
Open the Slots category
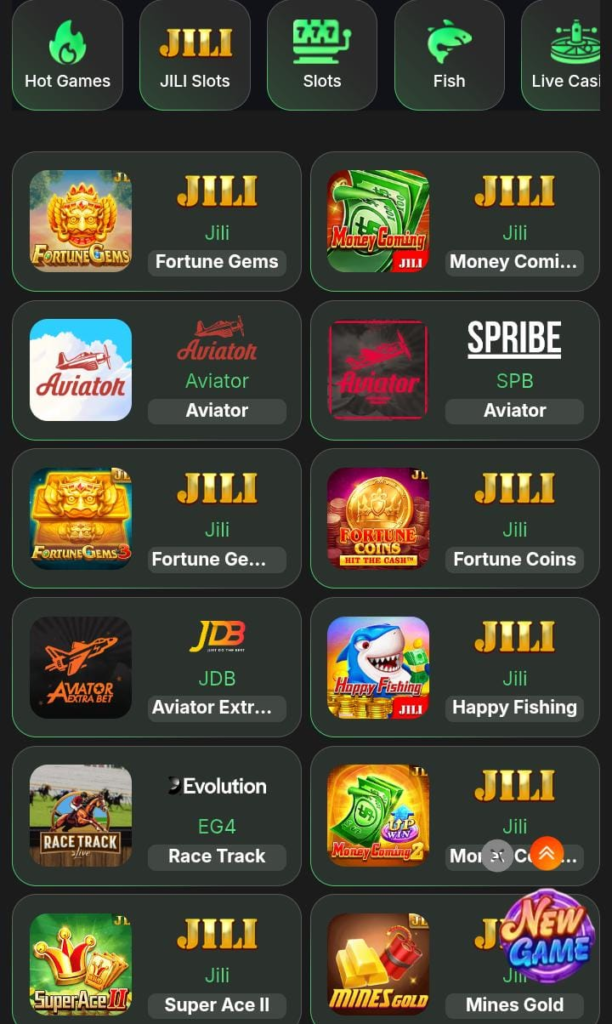tap(322, 55)
